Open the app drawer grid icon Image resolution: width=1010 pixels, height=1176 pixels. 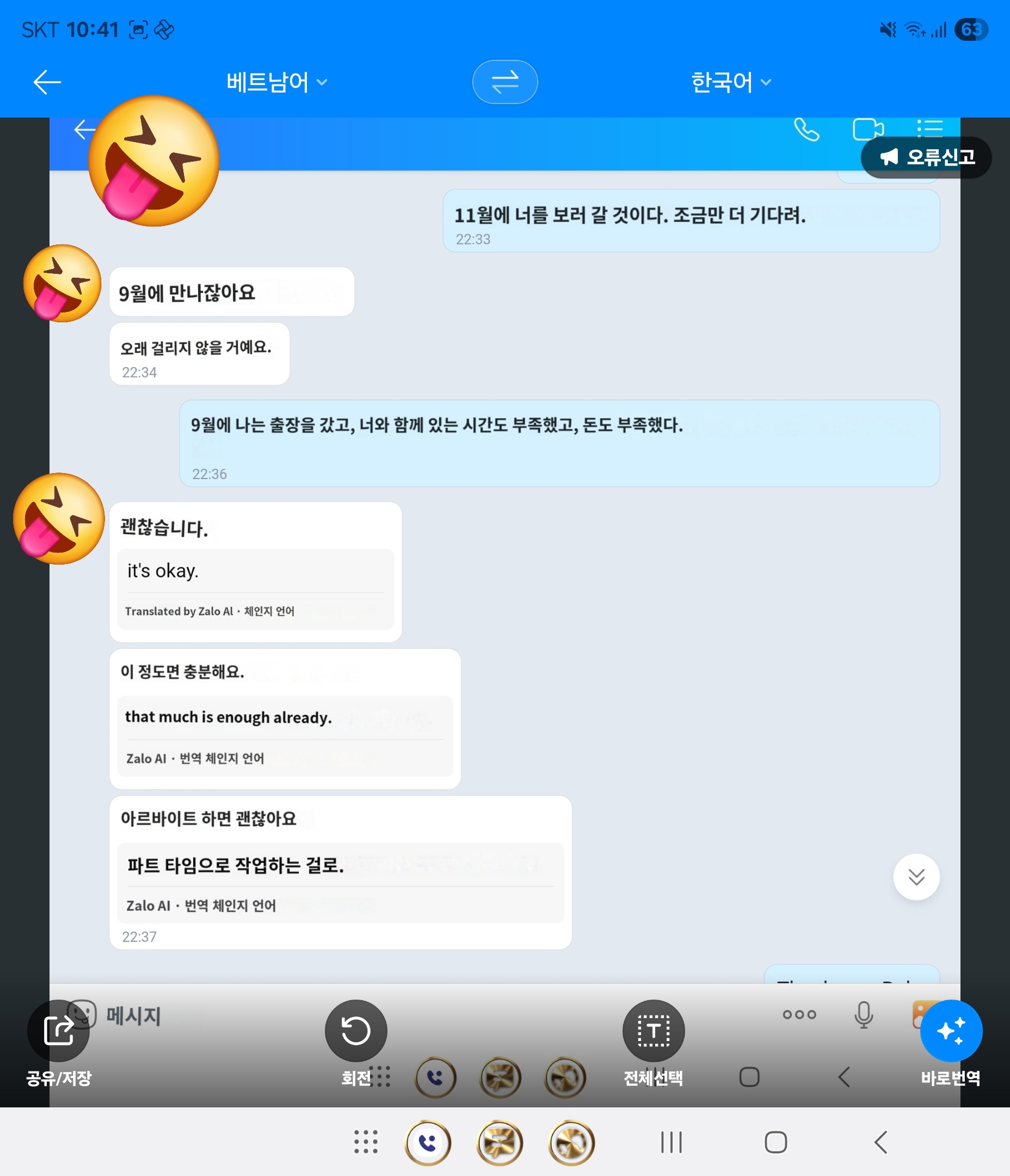365,1142
